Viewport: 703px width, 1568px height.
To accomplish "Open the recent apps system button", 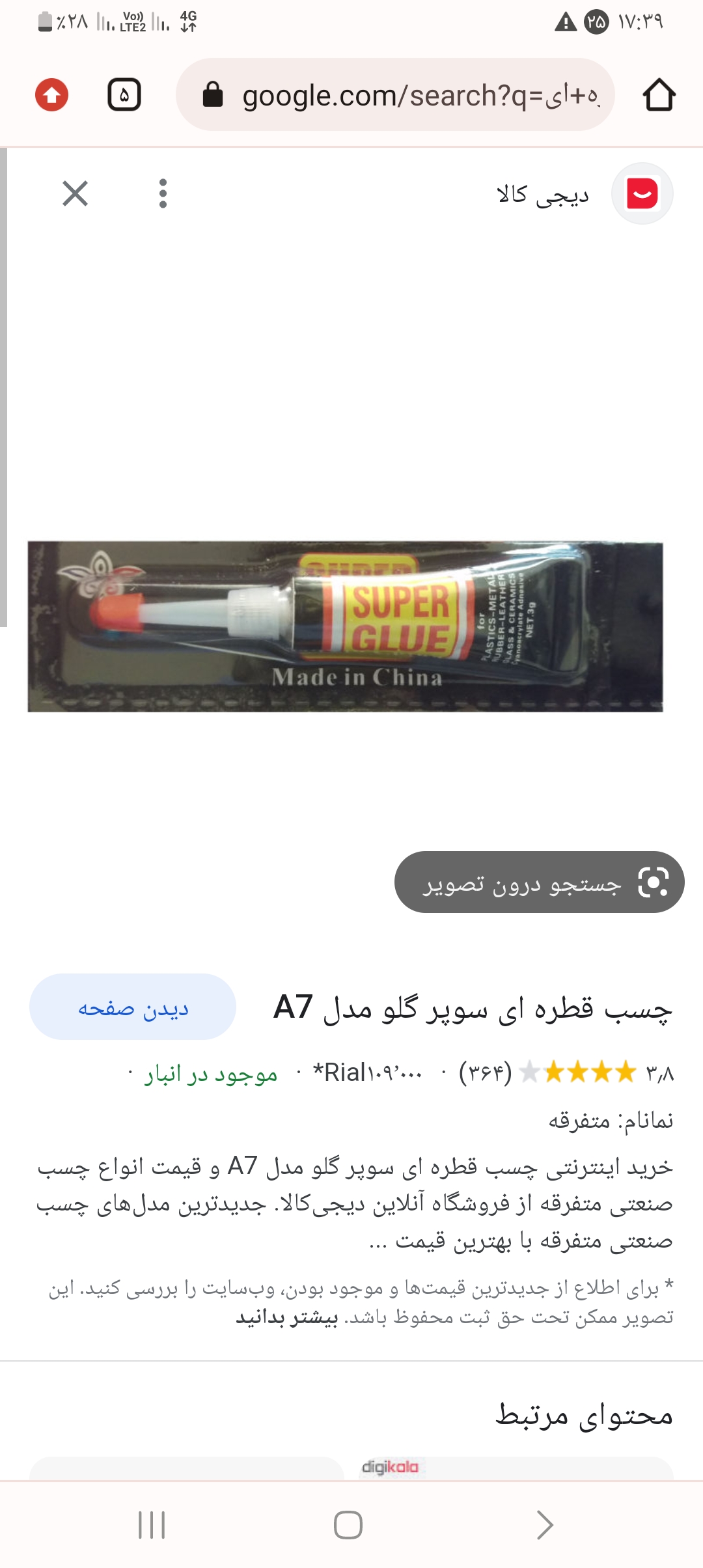I will click(x=152, y=1525).
